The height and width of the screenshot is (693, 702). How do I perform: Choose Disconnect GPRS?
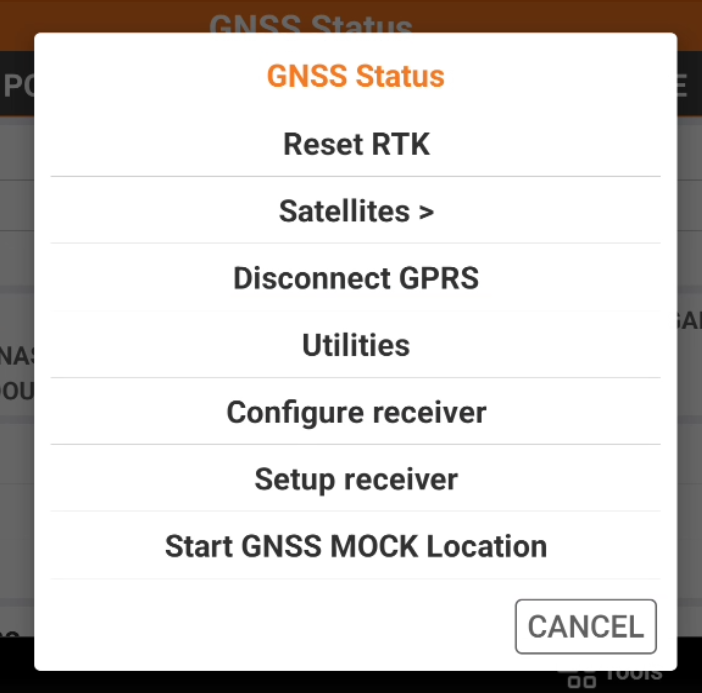click(x=356, y=278)
